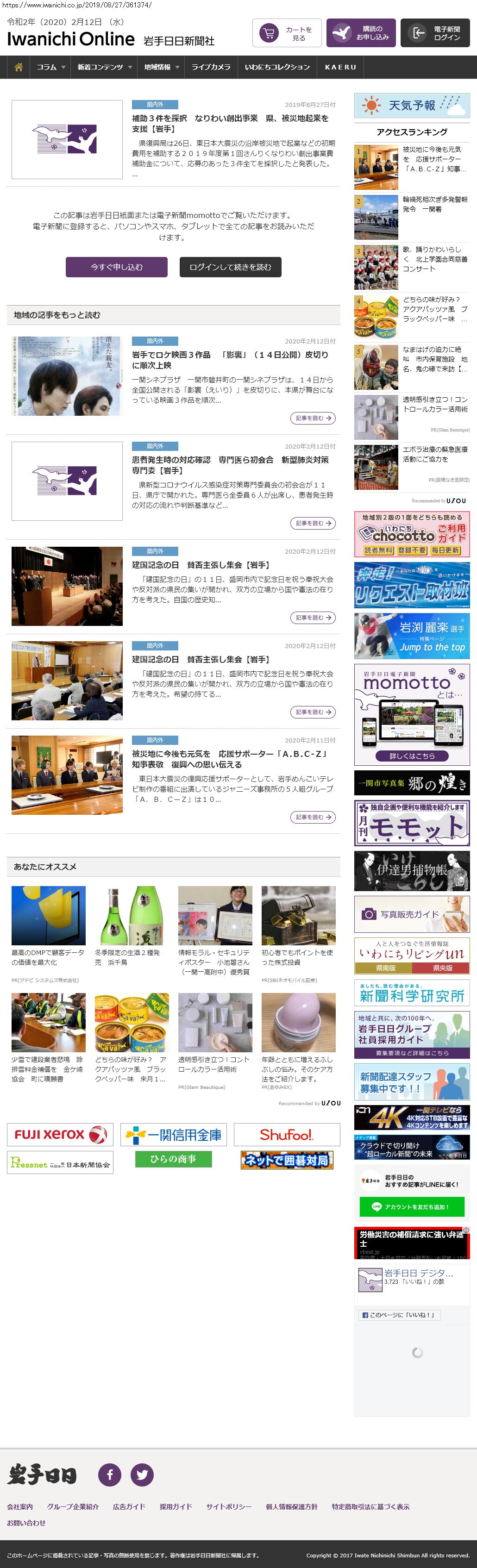Tap 今すぐ申し込む to subscribe now
Viewport: 477px width, 1568px height.
(x=116, y=267)
